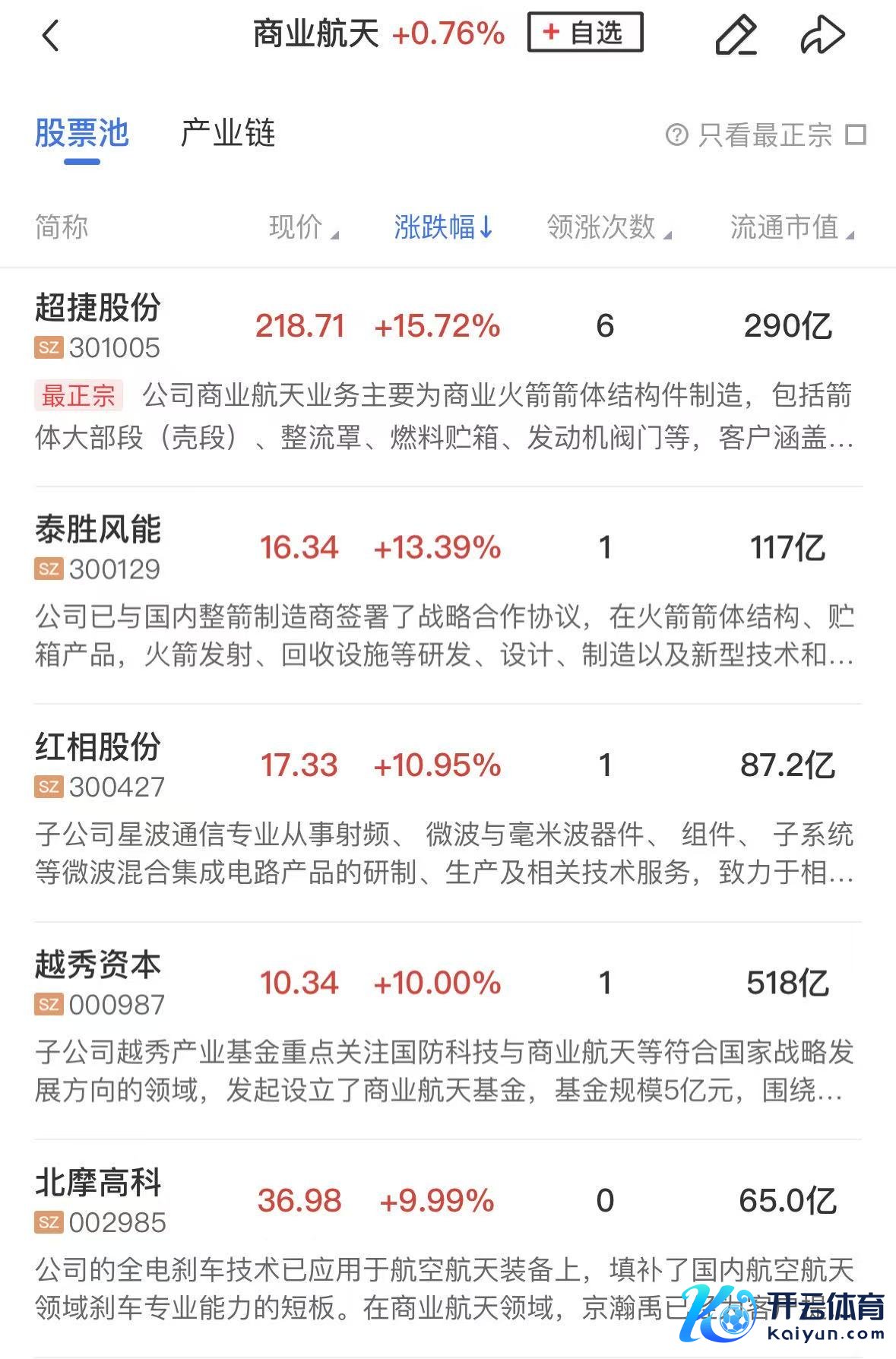Share this 商业航天 page
896x1359 pixels.
(822, 35)
